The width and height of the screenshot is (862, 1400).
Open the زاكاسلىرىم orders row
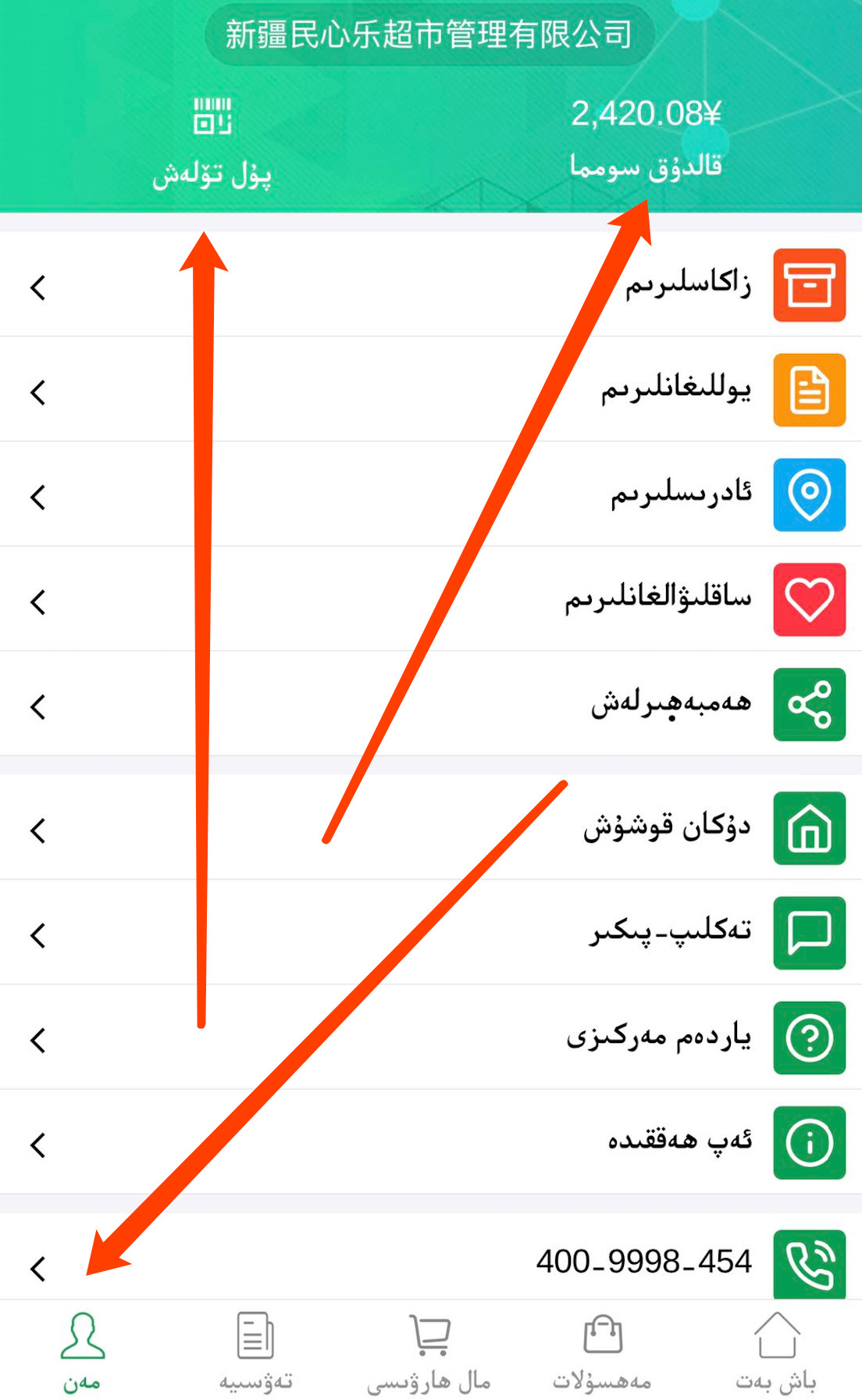(x=431, y=285)
